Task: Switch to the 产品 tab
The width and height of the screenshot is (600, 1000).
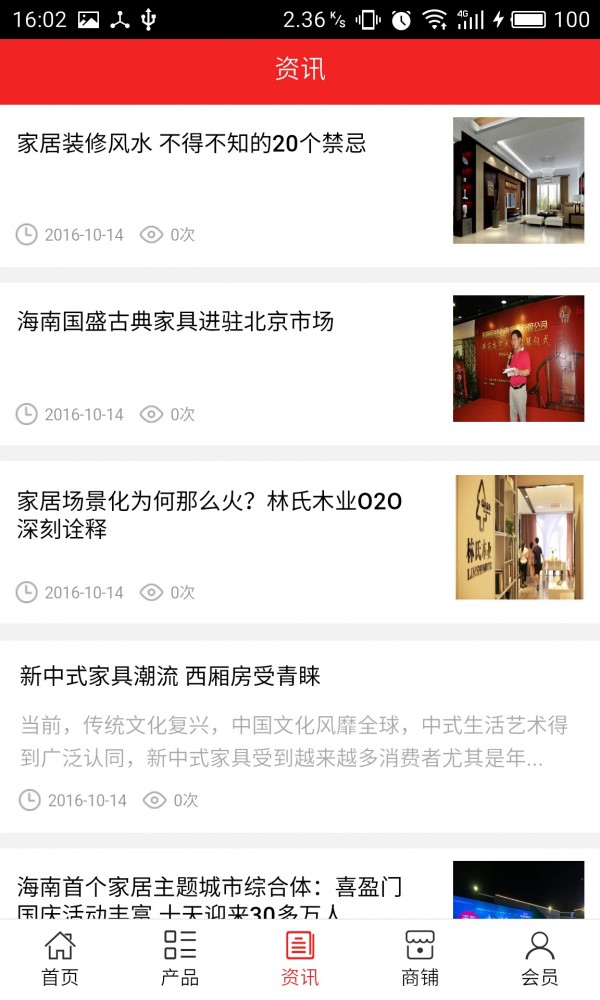Action: (180, 958)
